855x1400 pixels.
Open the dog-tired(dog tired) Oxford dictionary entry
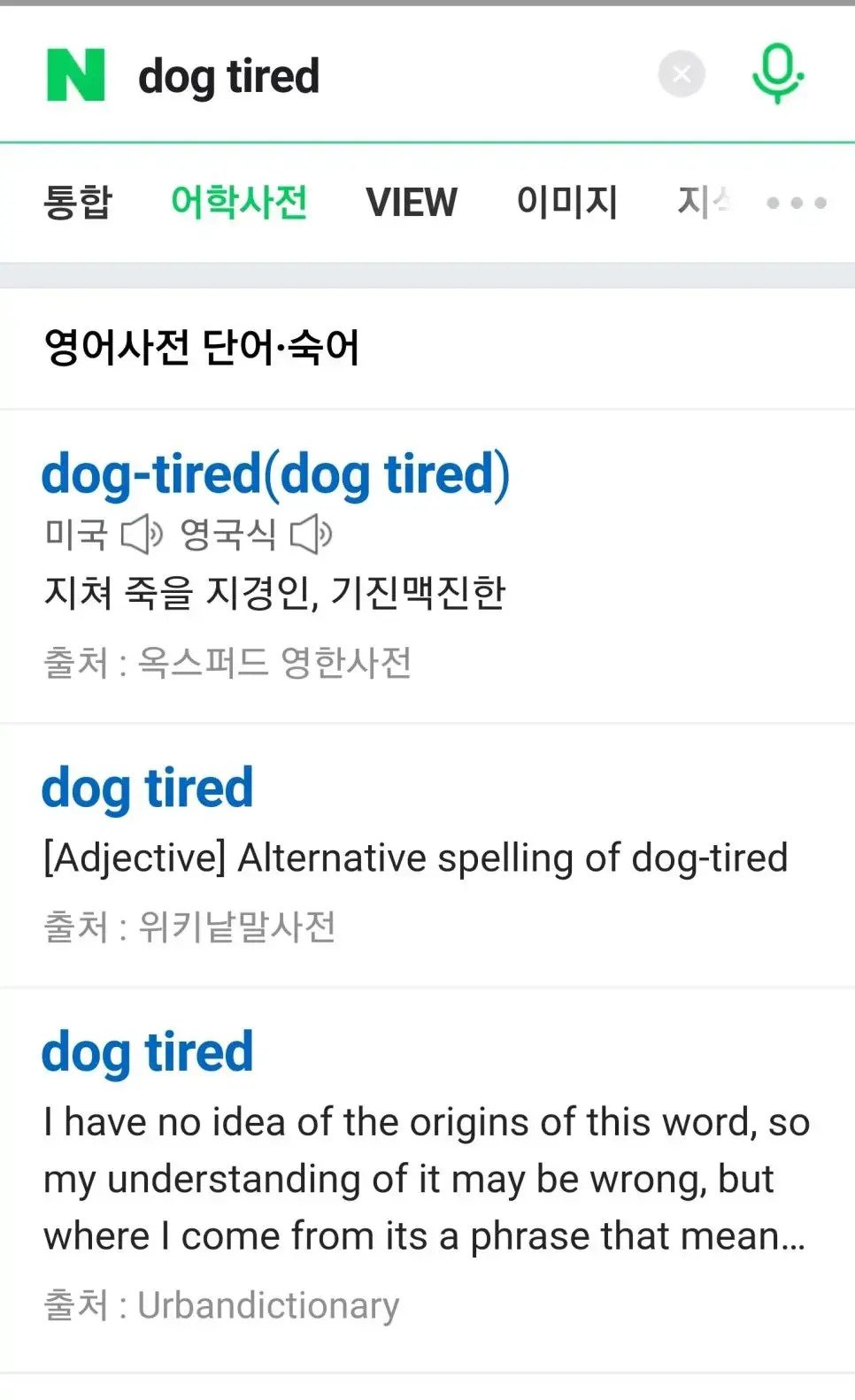(x=275, y=474)
